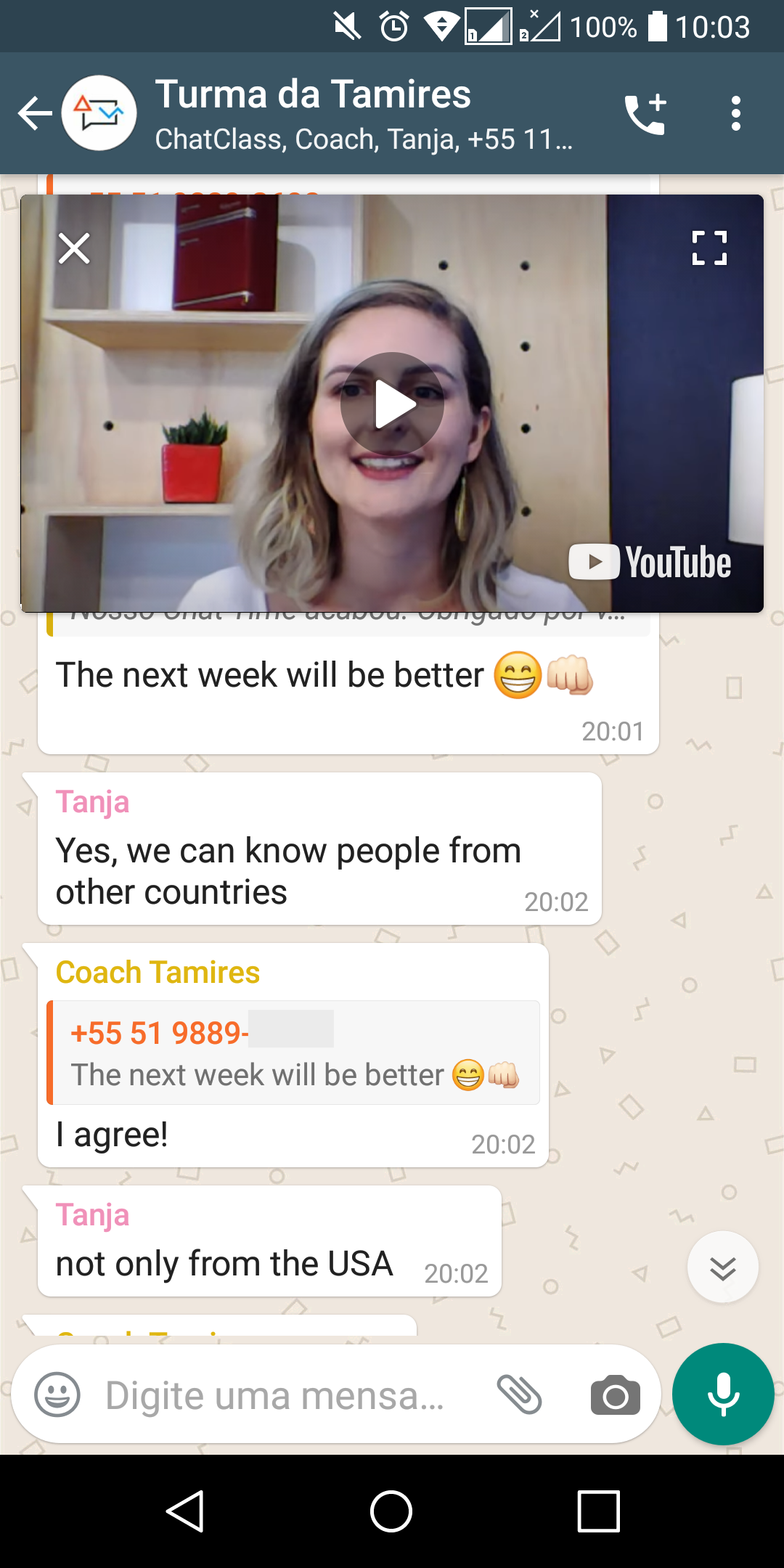Jump to the latest messages
This screenshot has width=784, height=1568.
click(x=722, y=1267)
